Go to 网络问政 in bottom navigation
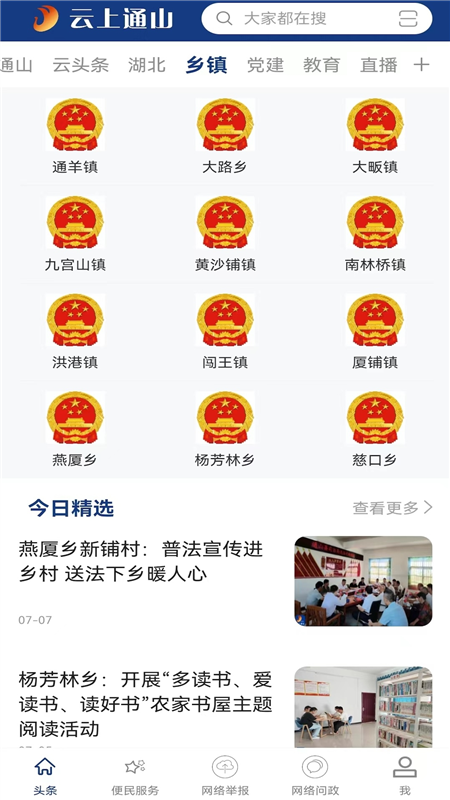The height and width of the screenshot is (800, 450). click(315, 776)
